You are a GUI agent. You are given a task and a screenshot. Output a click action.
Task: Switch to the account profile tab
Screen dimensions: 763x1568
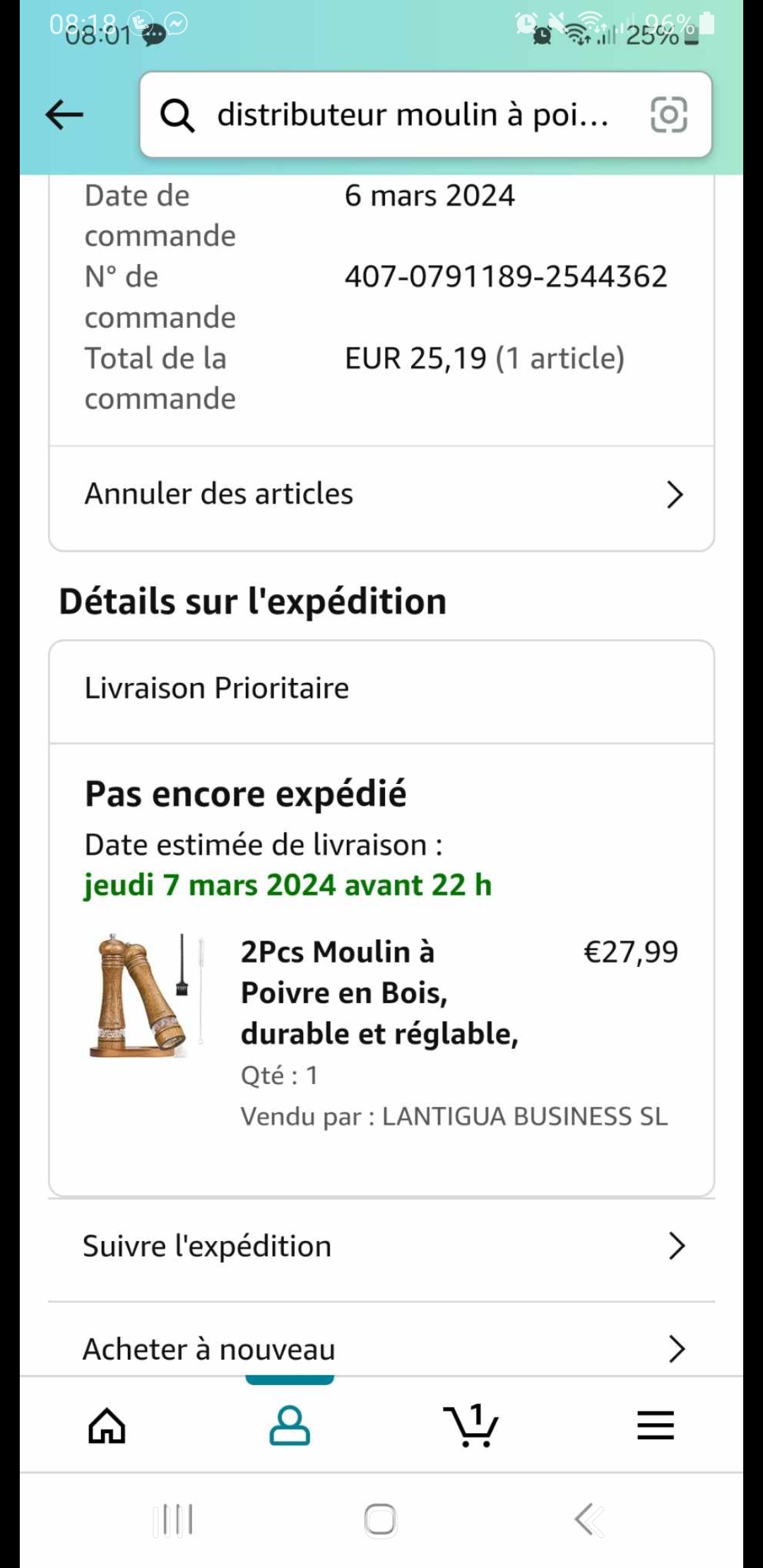click(x=290, y=1425)
